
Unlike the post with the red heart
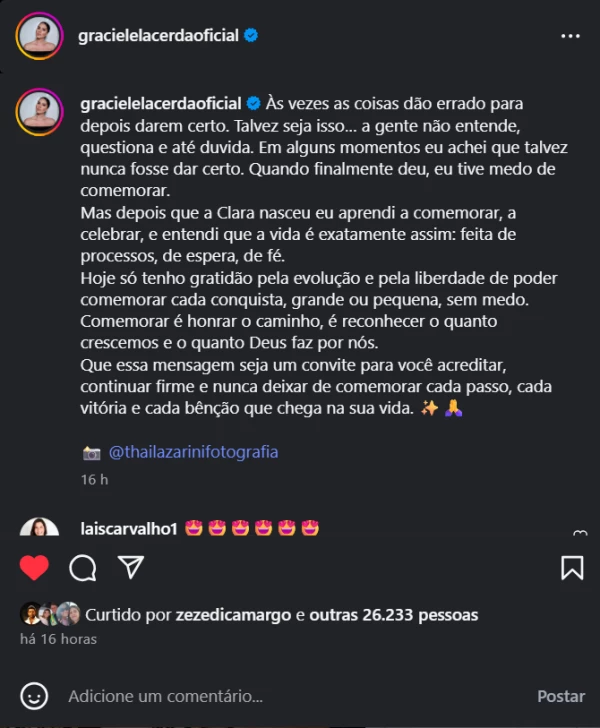tap(34, 568)
